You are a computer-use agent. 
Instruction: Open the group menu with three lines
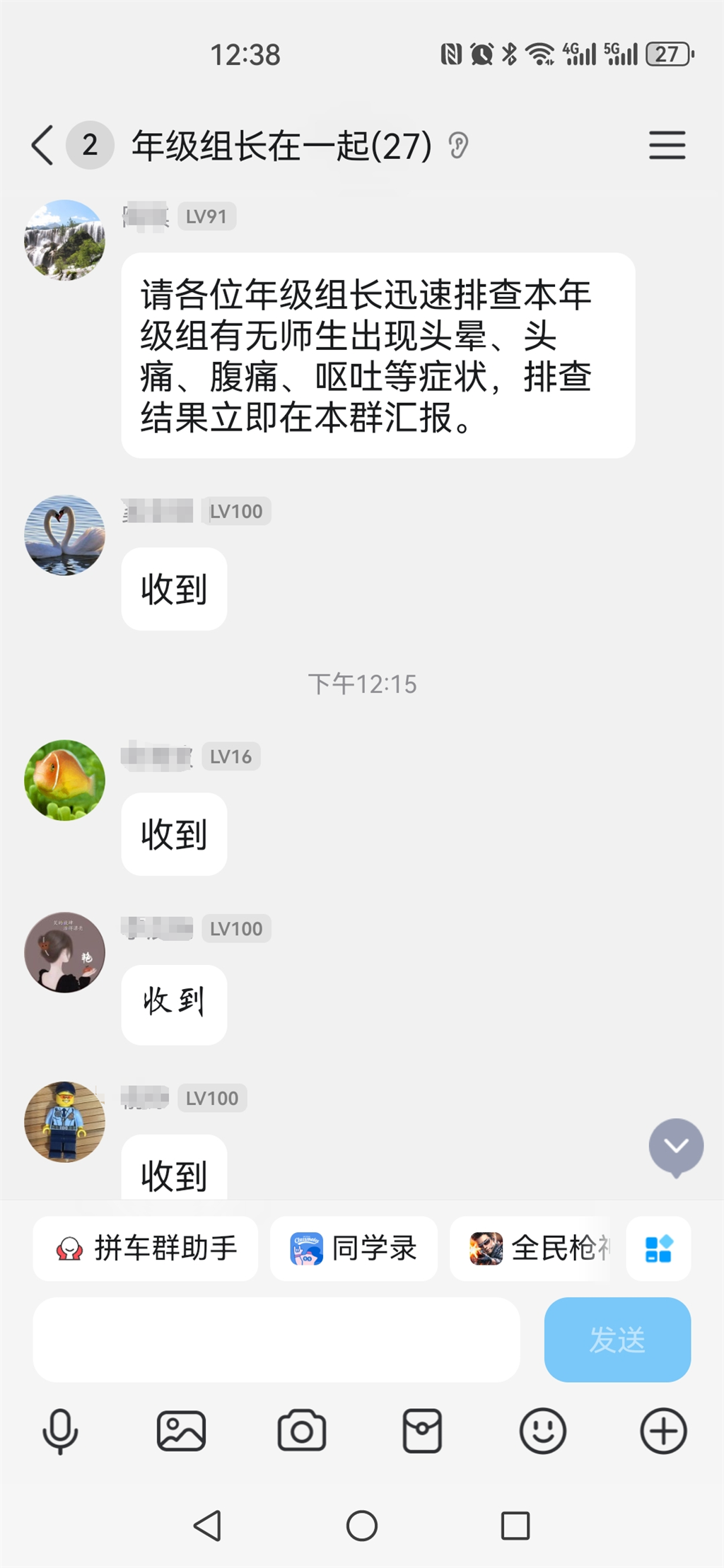click(667, 145)
